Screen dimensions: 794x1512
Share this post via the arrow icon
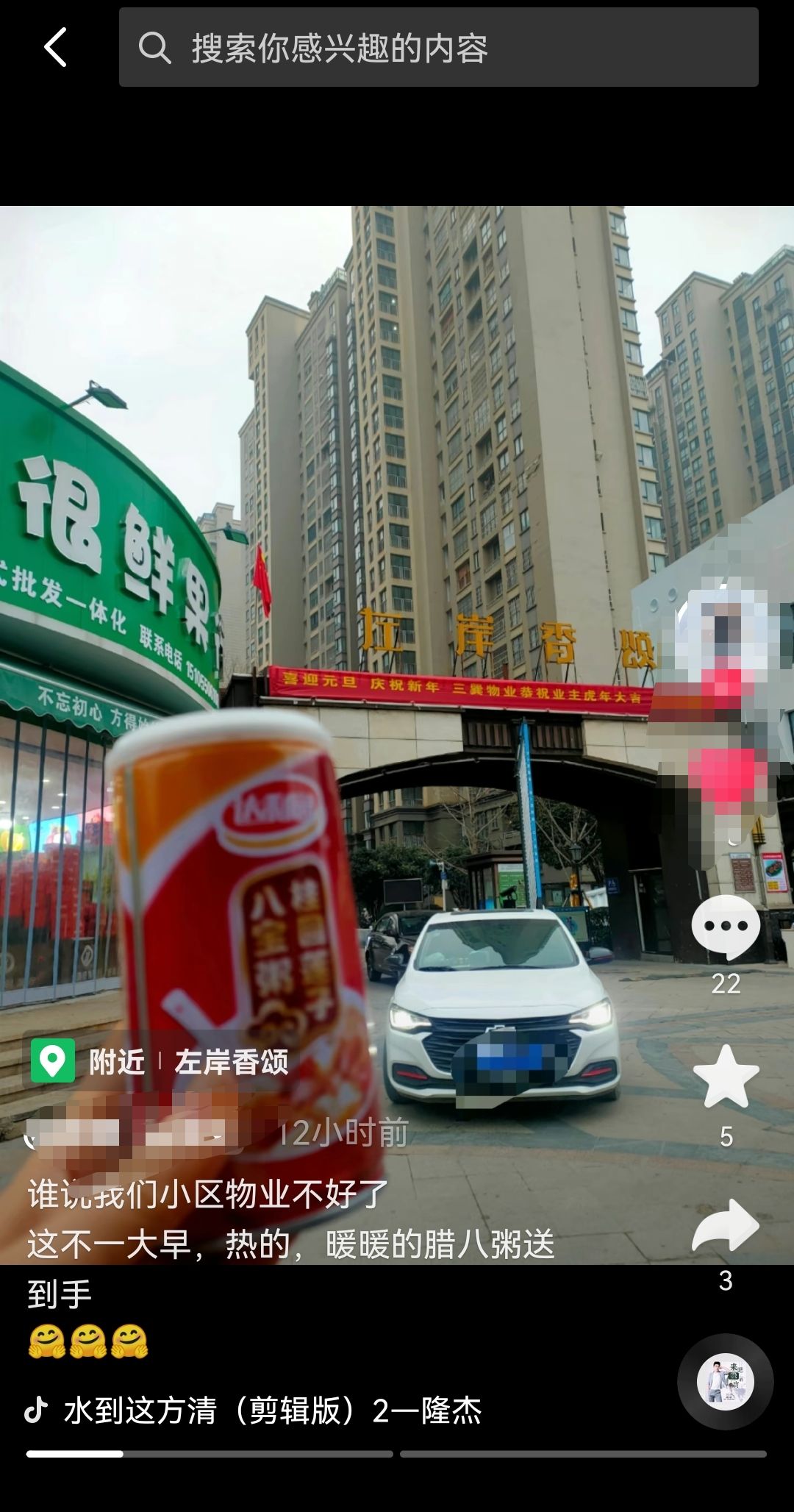pyautogui.click(x=725, y=1226)
